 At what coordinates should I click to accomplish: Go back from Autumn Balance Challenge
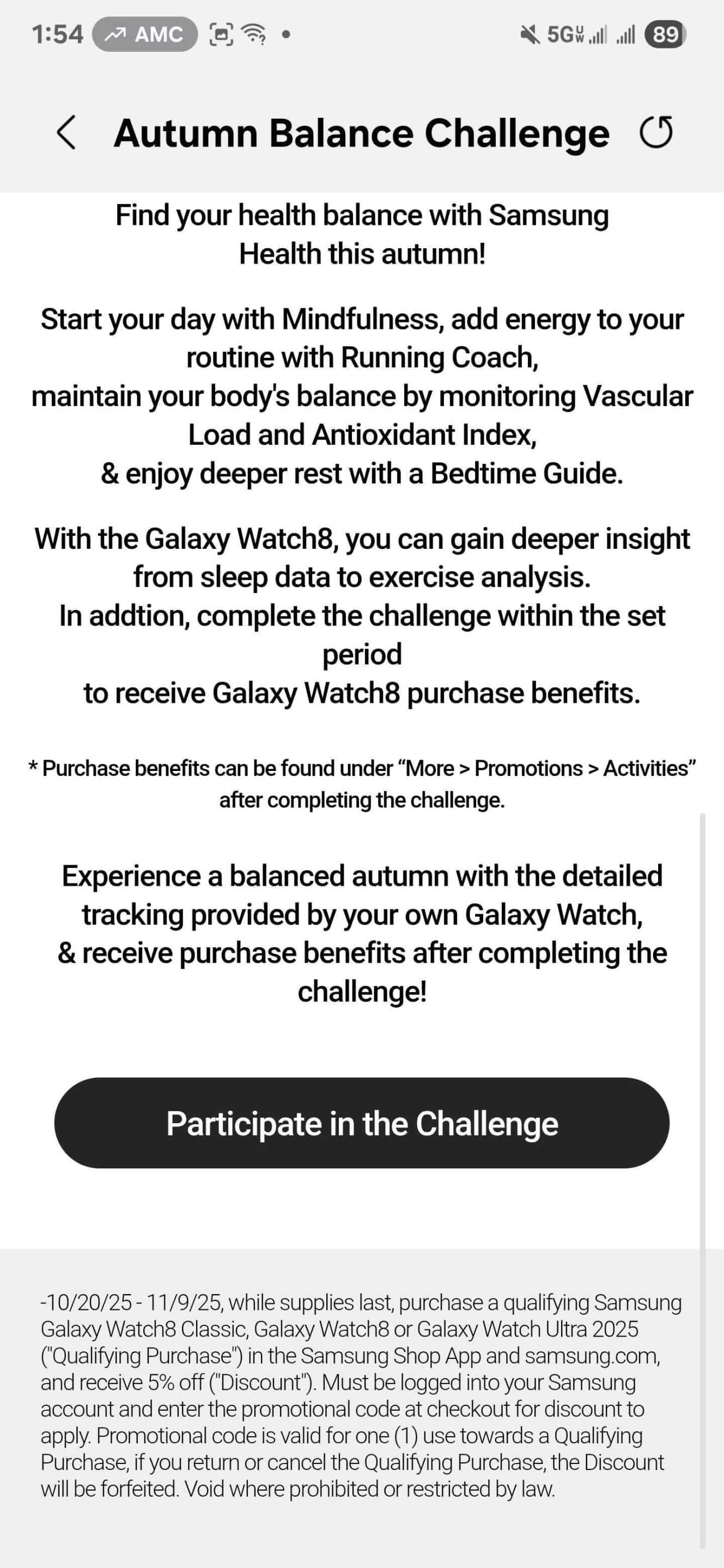[x=66, y=132]
